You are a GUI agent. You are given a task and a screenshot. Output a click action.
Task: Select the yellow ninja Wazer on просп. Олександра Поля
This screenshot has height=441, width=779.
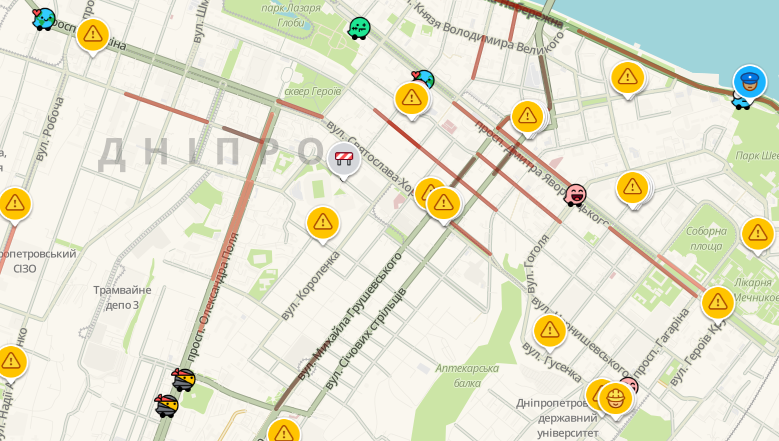pos(183,379)
